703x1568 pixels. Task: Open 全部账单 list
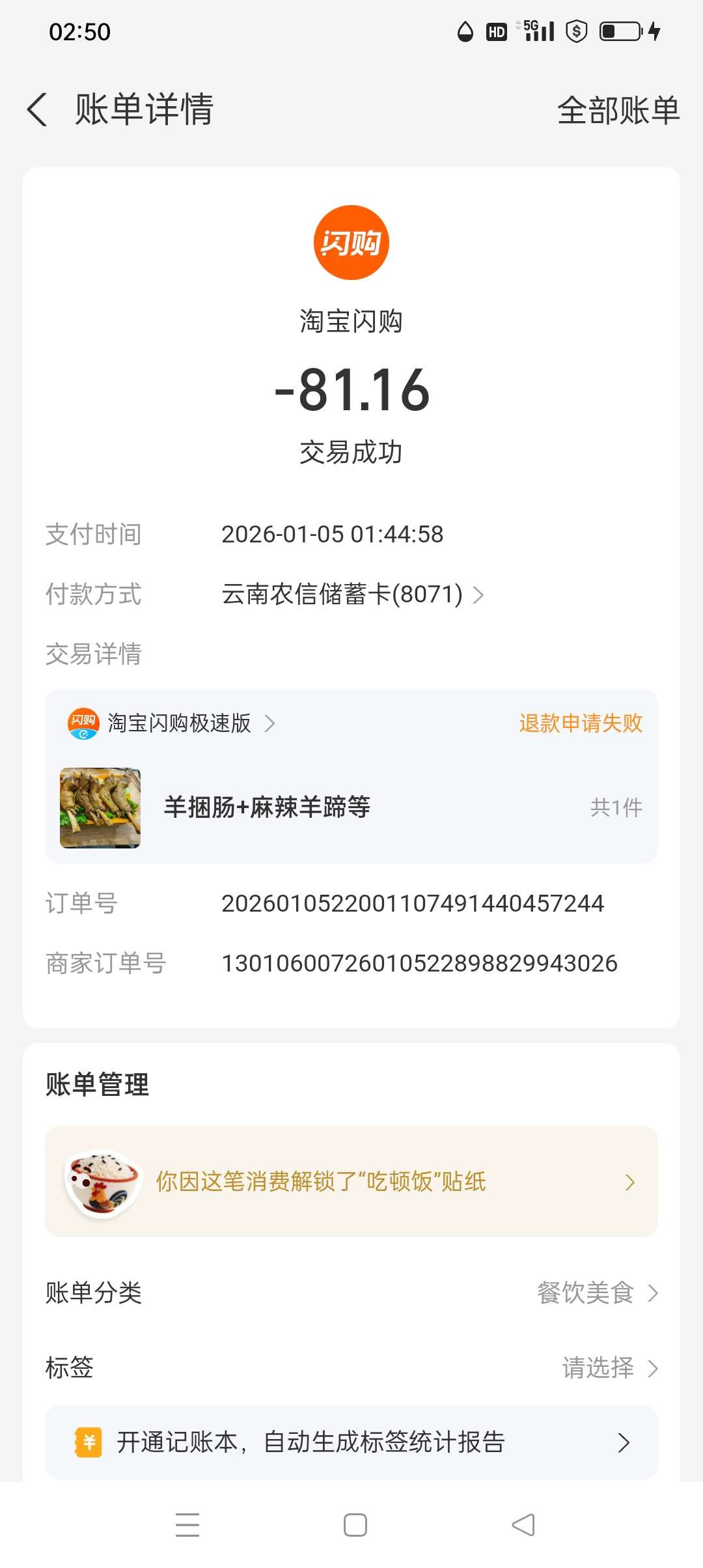618,110
